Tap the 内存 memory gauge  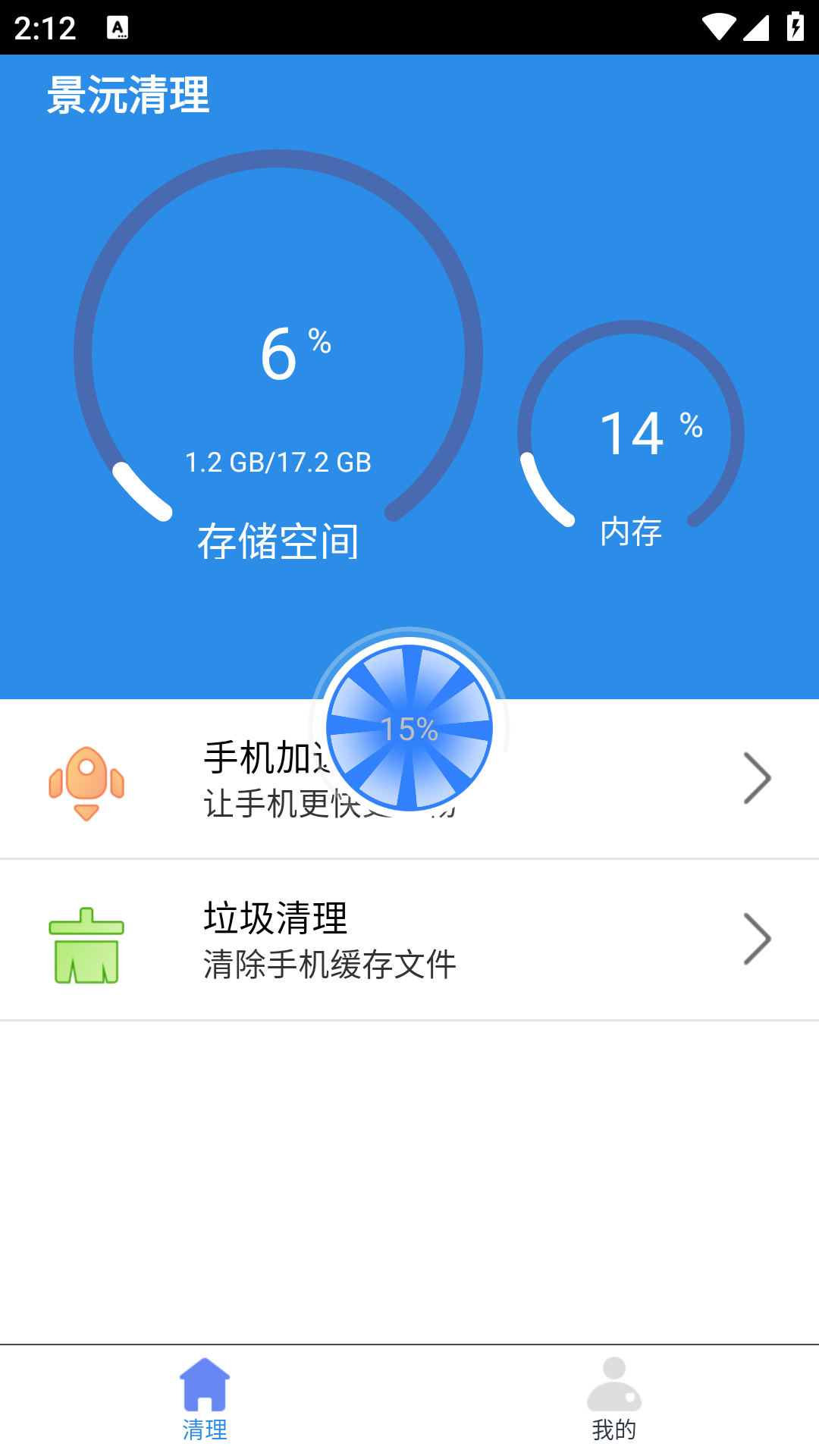[631, 434]
